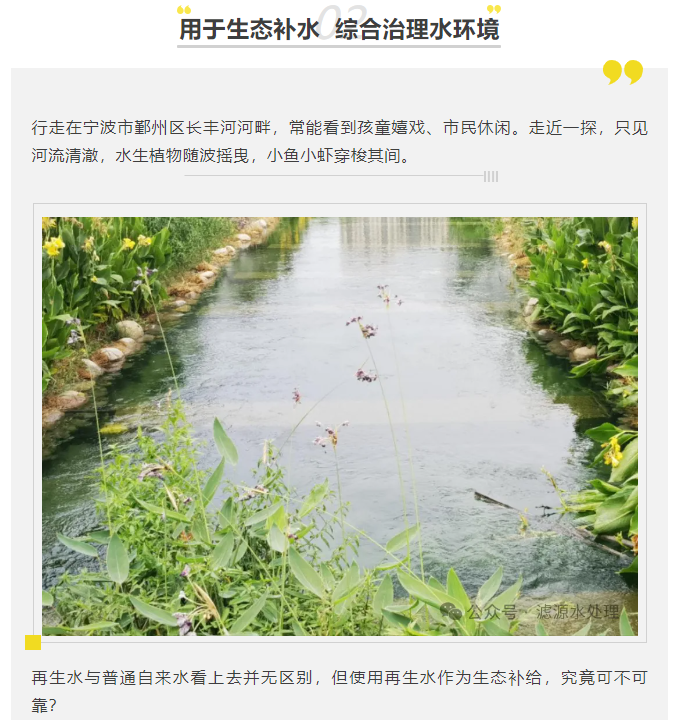
Task: Open the Changfeng River photo in full view
Action: tap(339, 425)
